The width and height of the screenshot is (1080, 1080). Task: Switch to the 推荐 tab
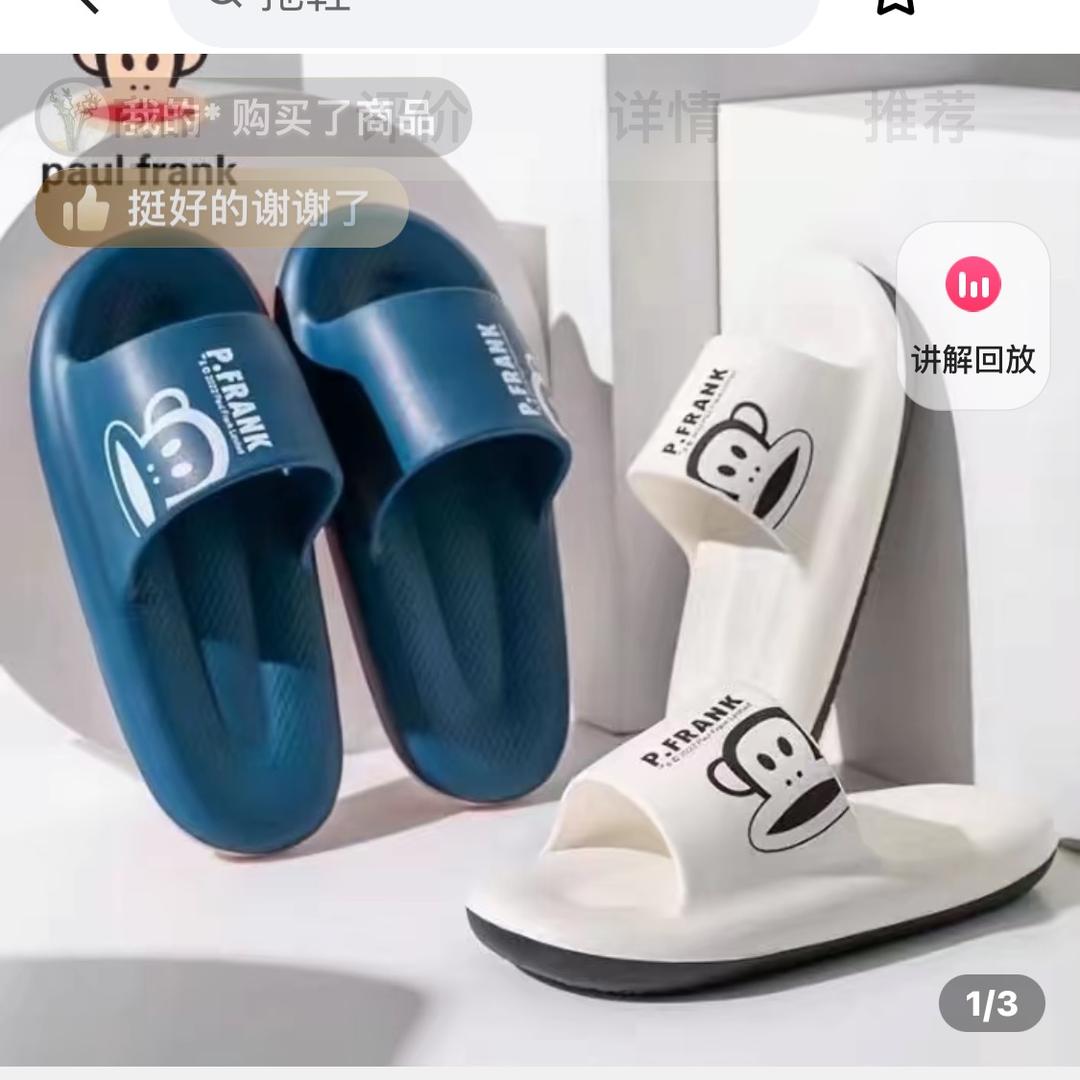919,118
